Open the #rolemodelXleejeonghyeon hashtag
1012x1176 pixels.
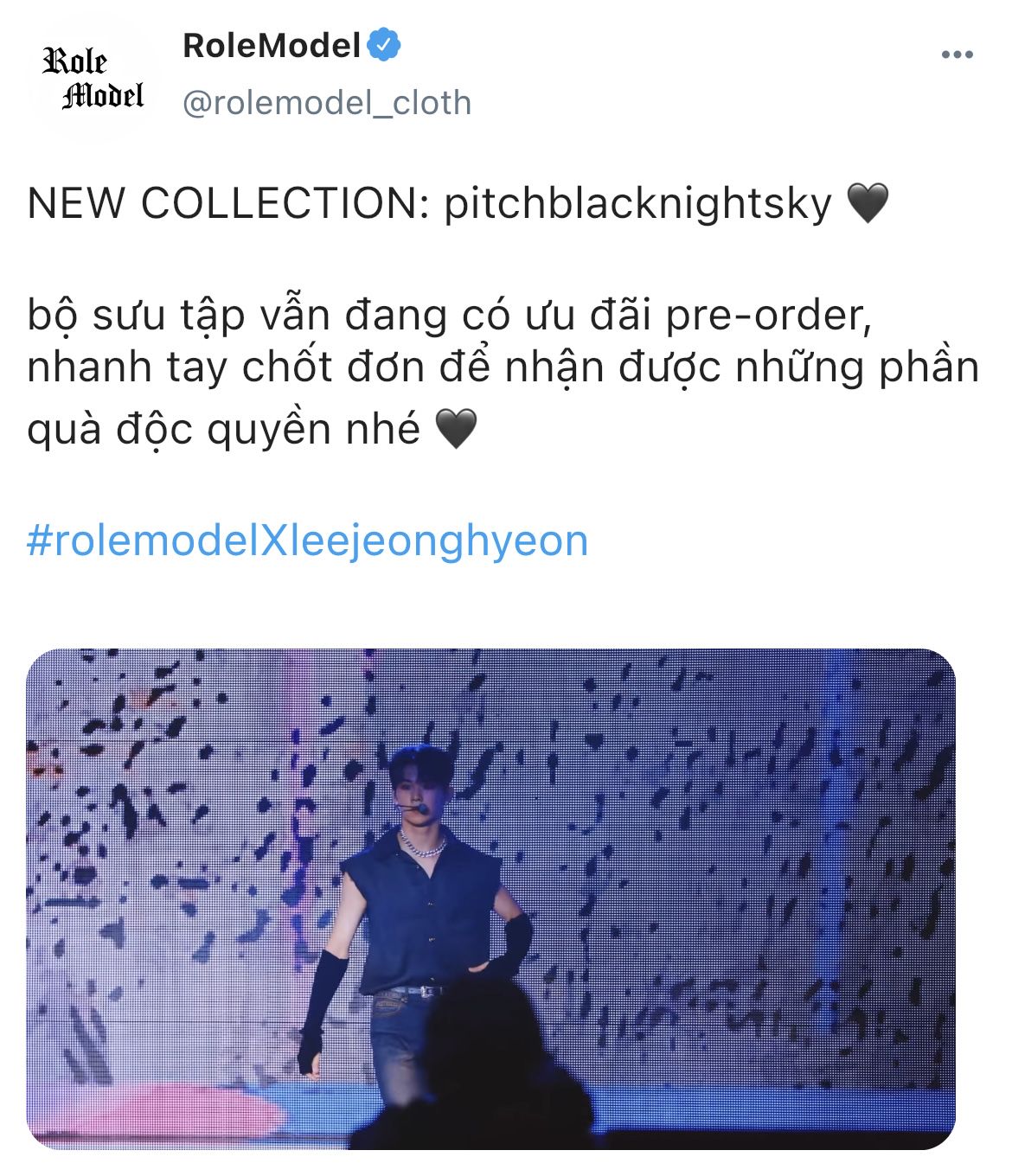[308, 541]
